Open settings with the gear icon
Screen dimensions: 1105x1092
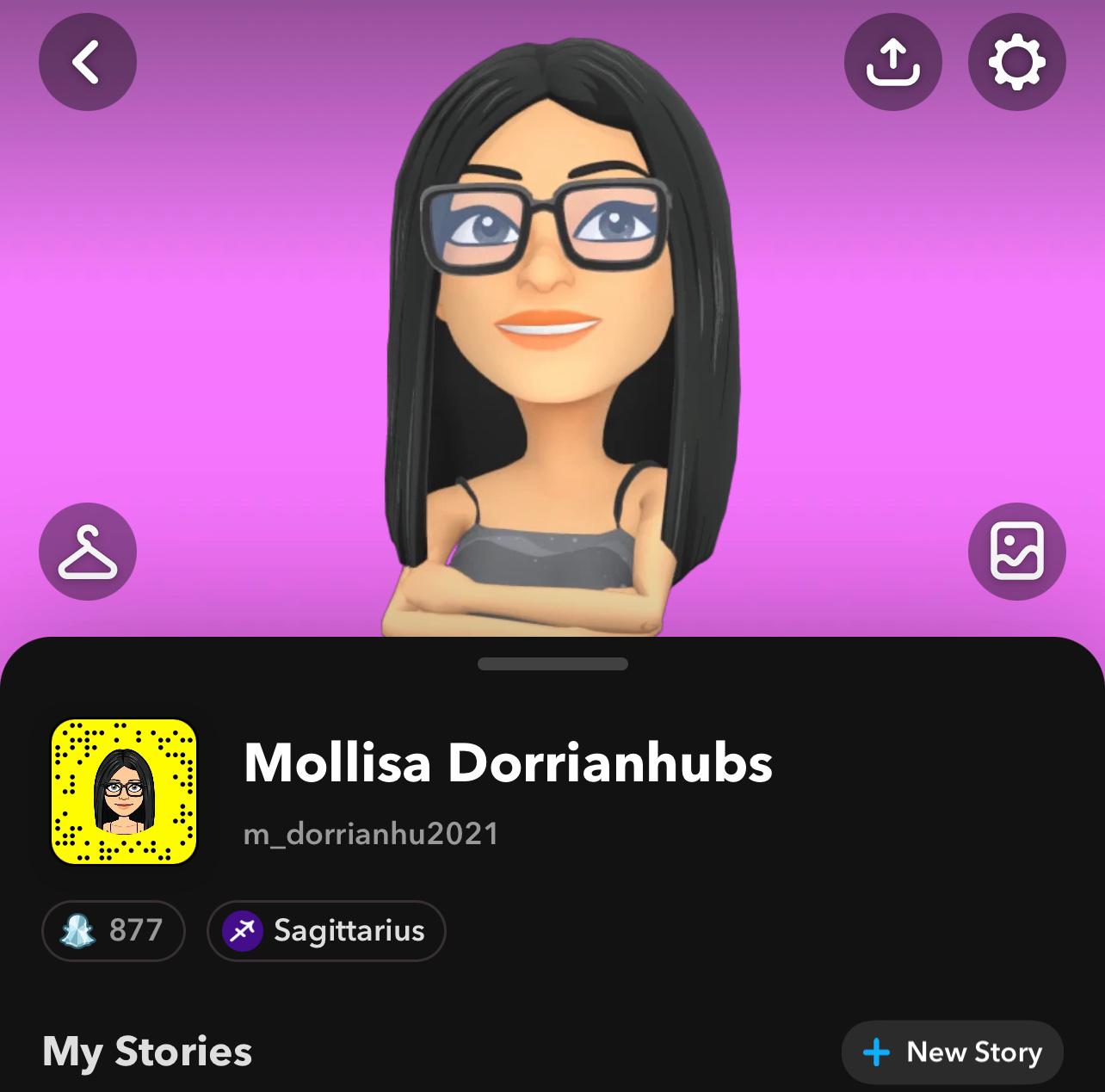(1016, 62)
